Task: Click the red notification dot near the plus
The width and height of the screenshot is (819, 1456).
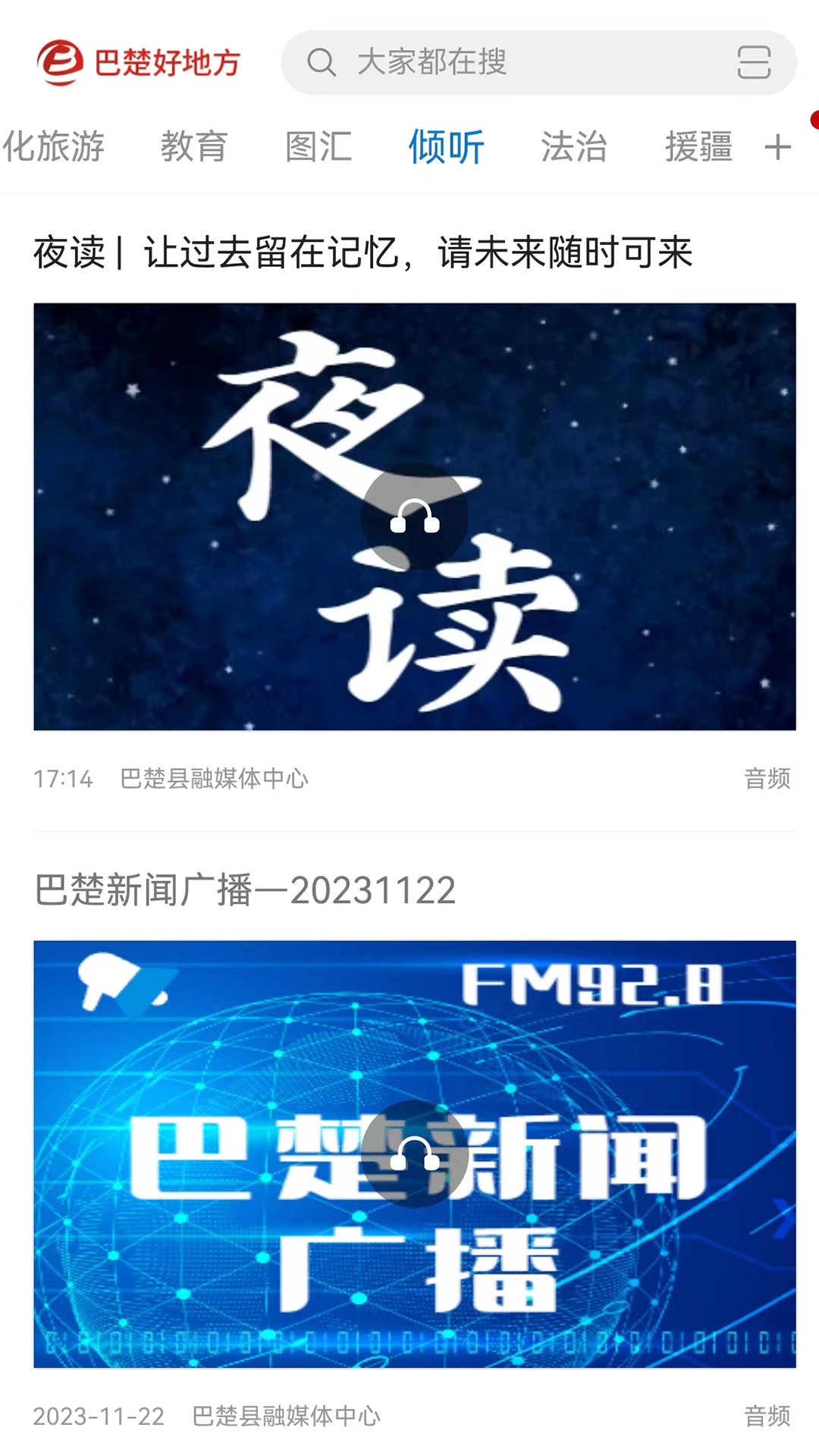Action: click(813, 118)
